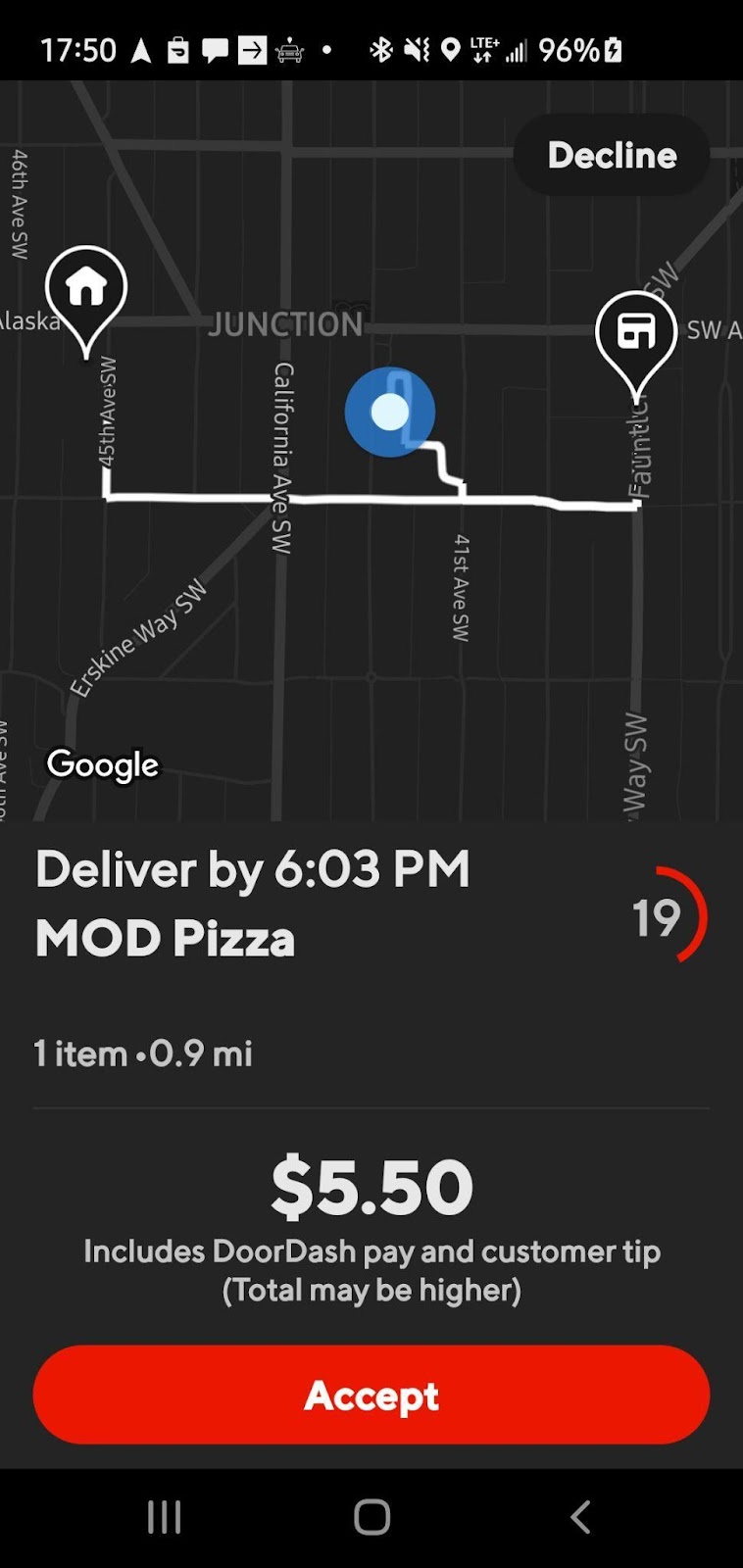Tap the MOD Pizza store map pin
The image size is (743, 1568).
638,333
